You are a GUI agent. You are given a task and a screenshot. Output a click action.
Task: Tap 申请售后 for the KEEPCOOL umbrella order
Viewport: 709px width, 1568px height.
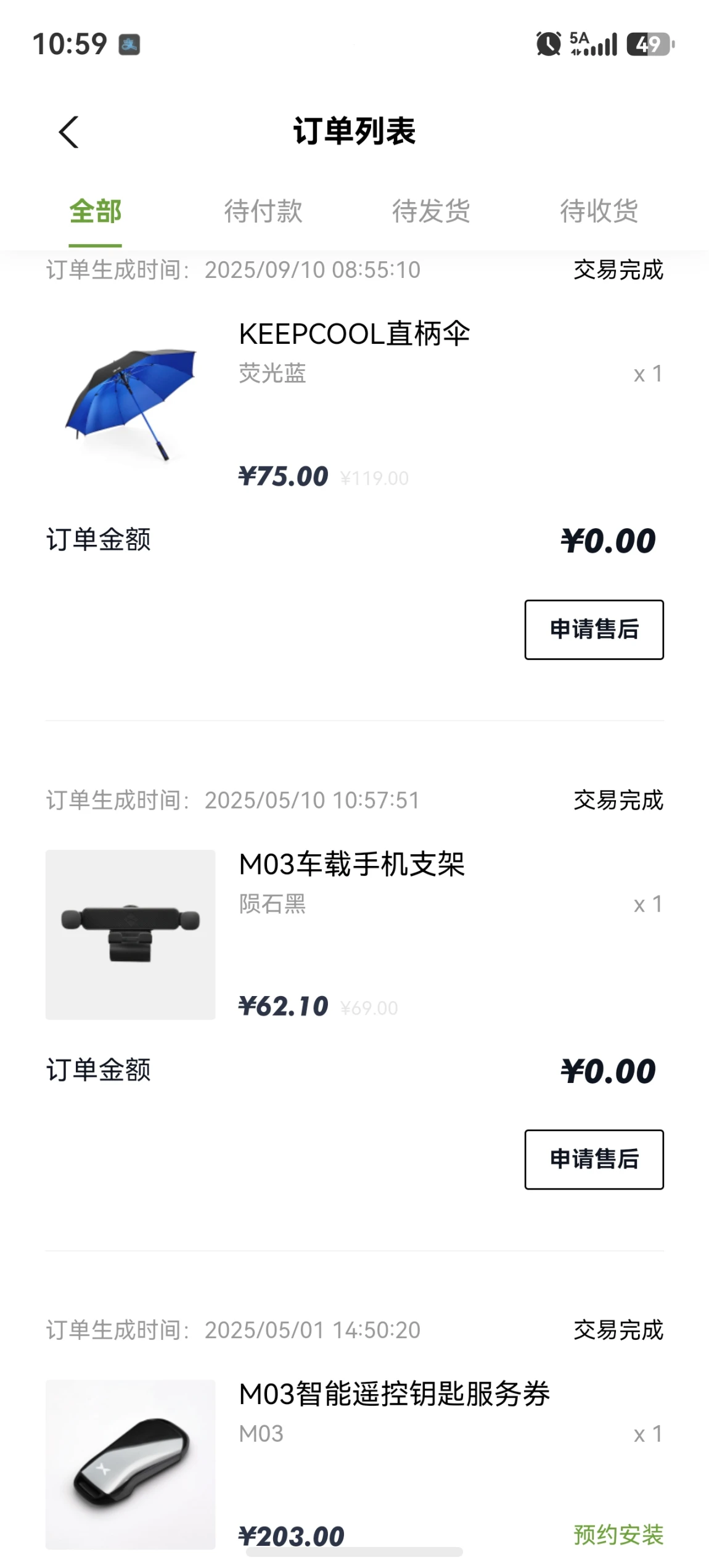[x=594, y=629]
